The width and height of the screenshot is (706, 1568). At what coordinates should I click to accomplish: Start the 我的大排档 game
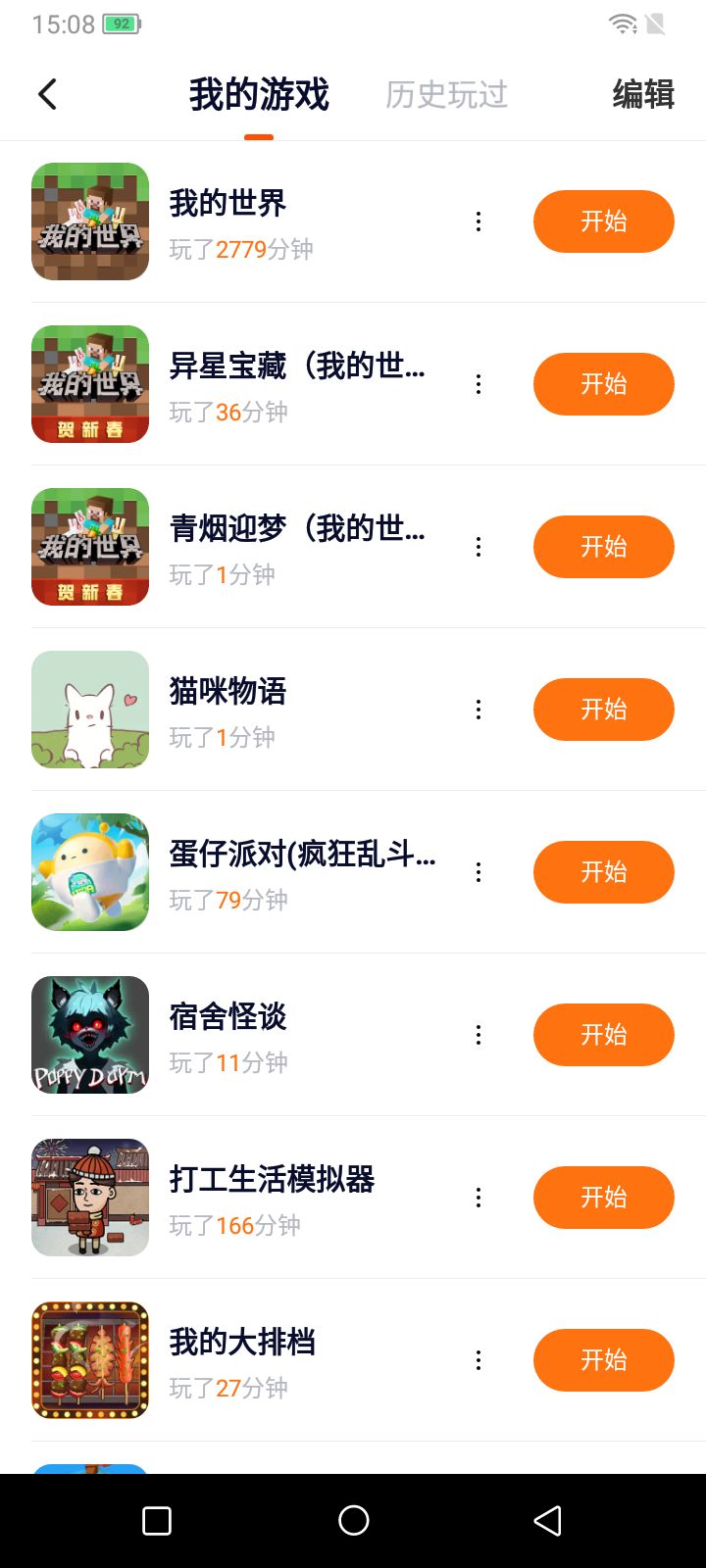603,1360
